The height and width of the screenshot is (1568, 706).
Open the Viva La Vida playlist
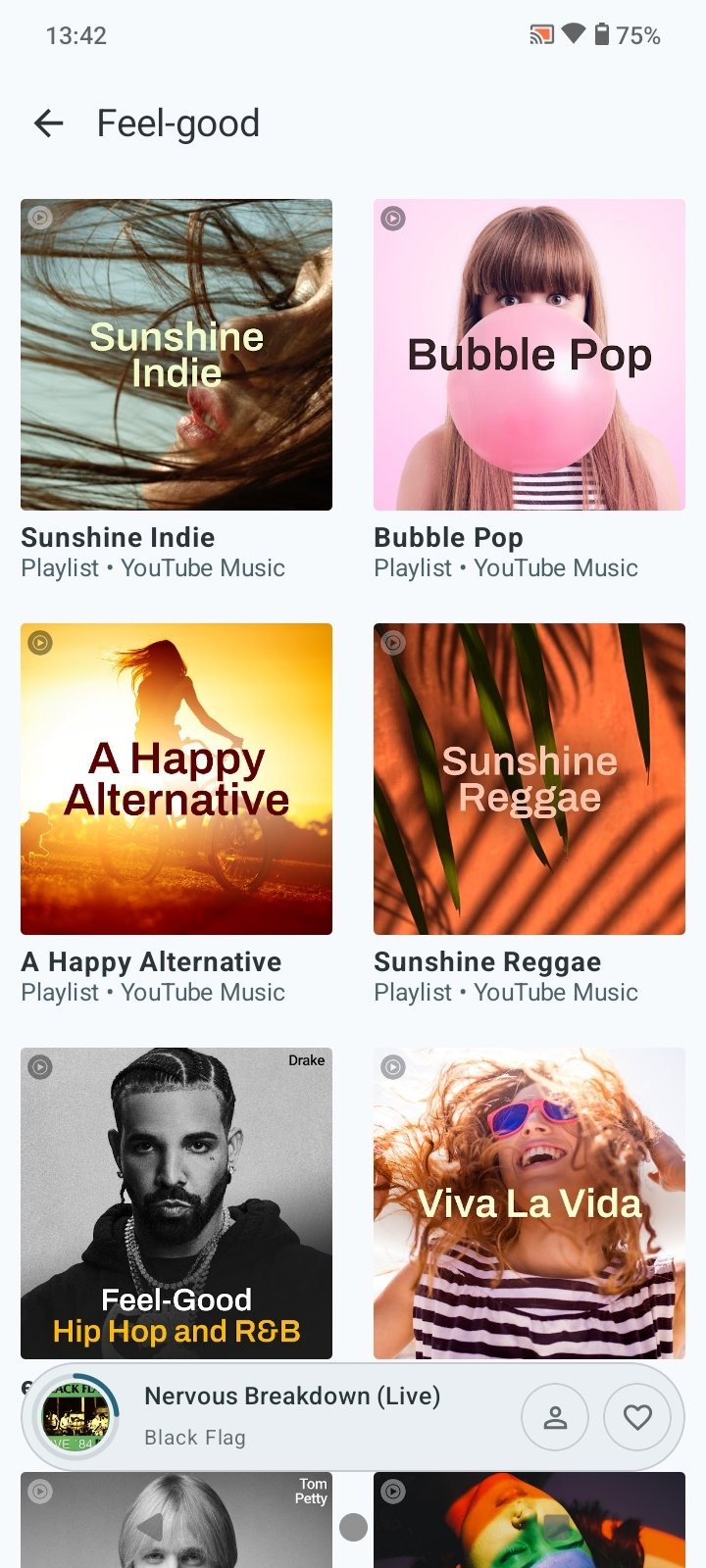(x=529, y=1203)
